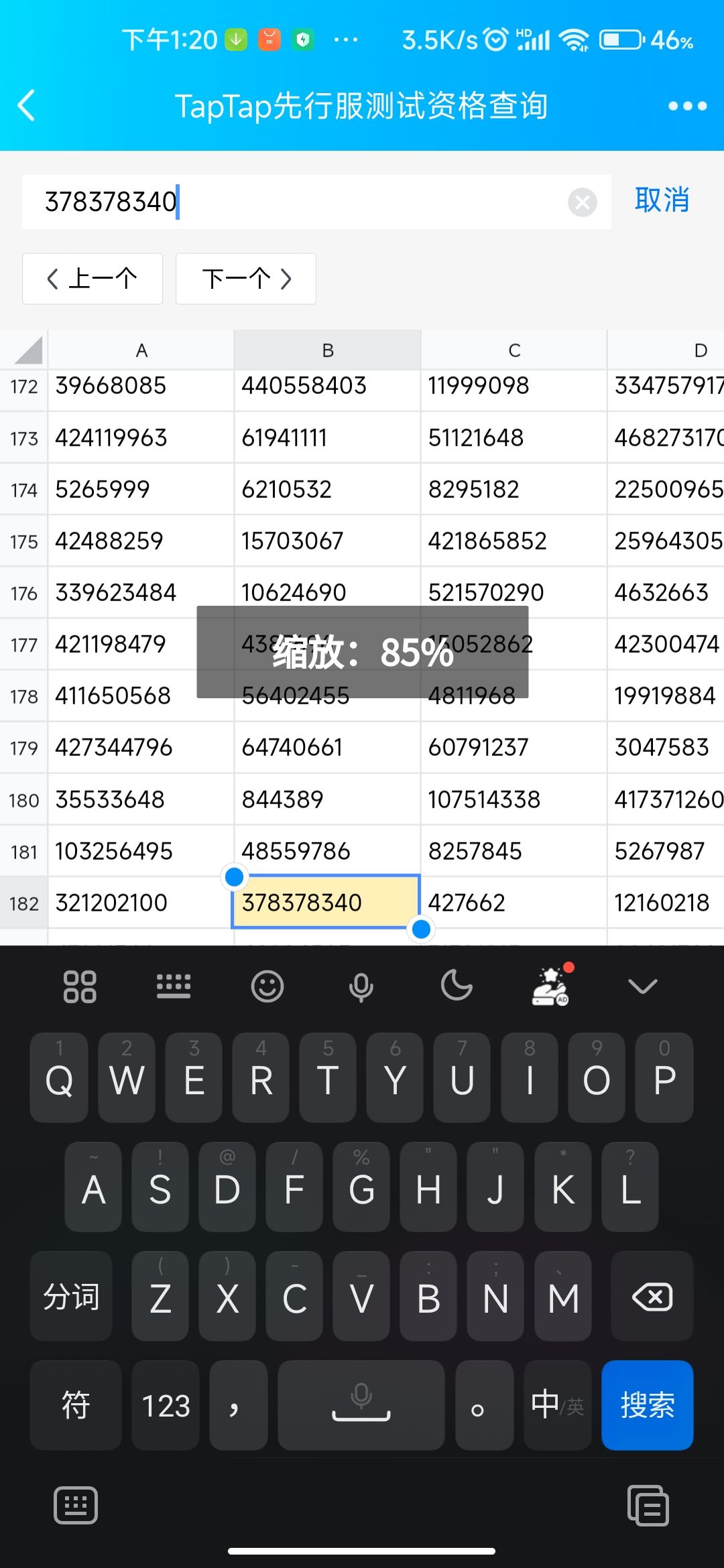Select column B header

[x=328, y=350]
